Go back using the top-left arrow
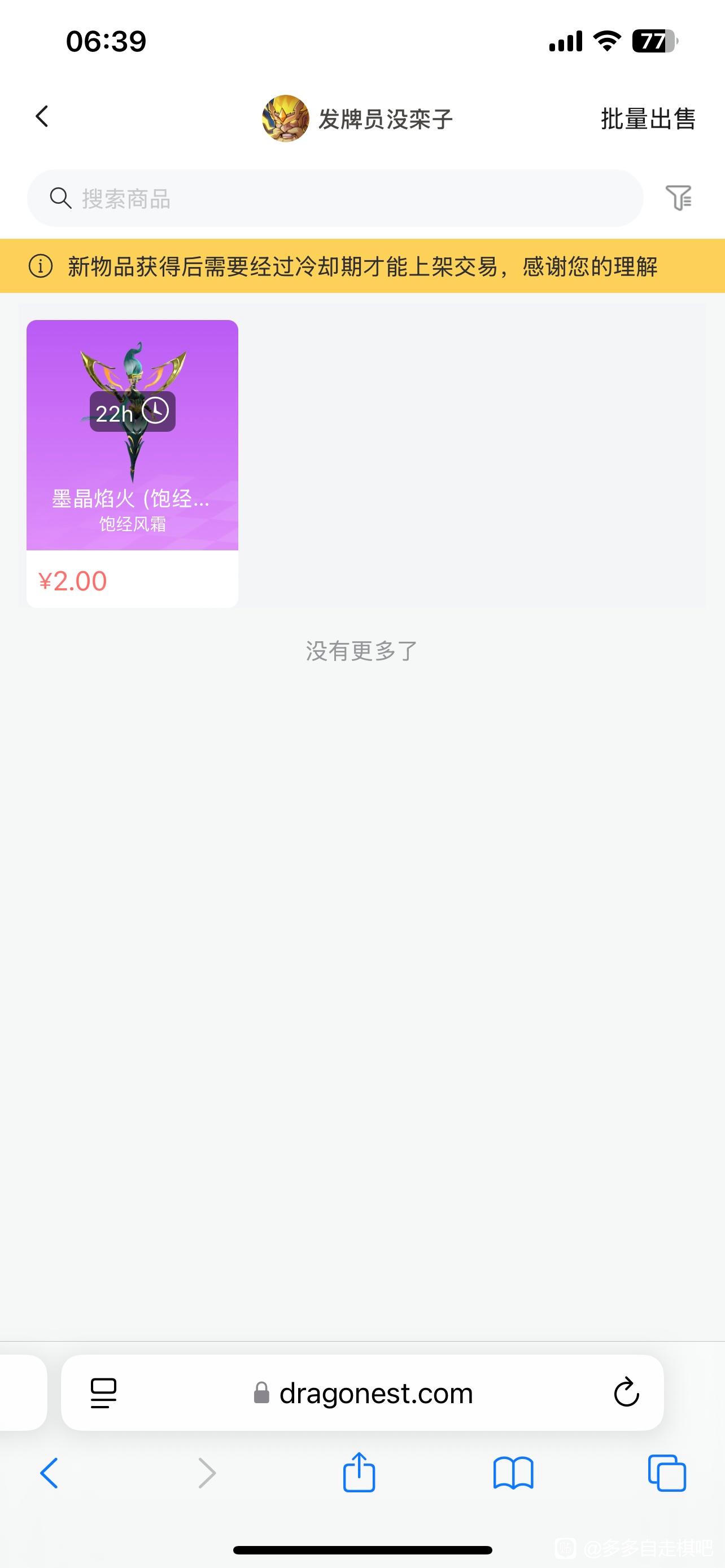 tap(42, 116)
